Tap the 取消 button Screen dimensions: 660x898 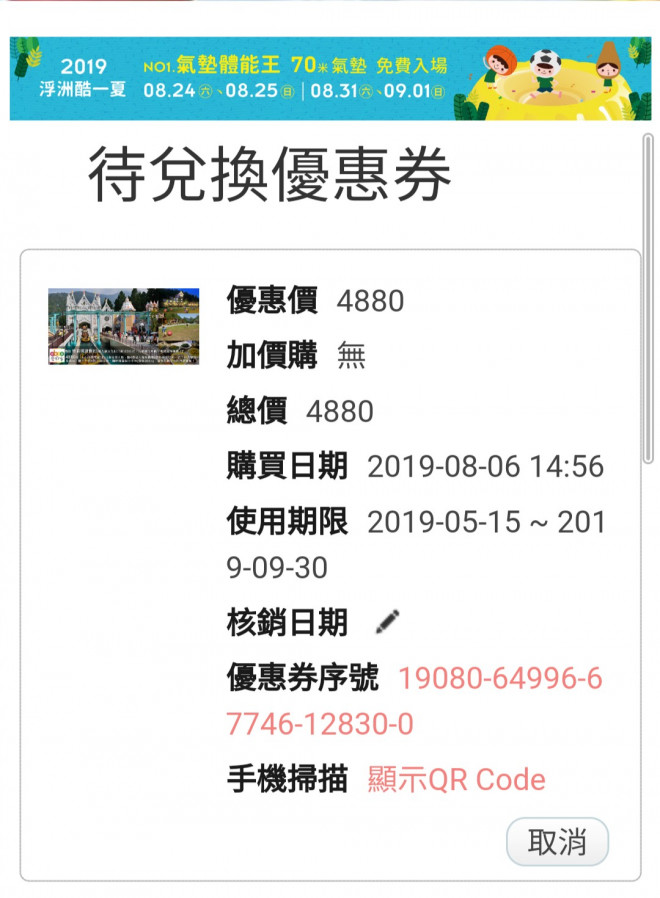tap(557, 841)
